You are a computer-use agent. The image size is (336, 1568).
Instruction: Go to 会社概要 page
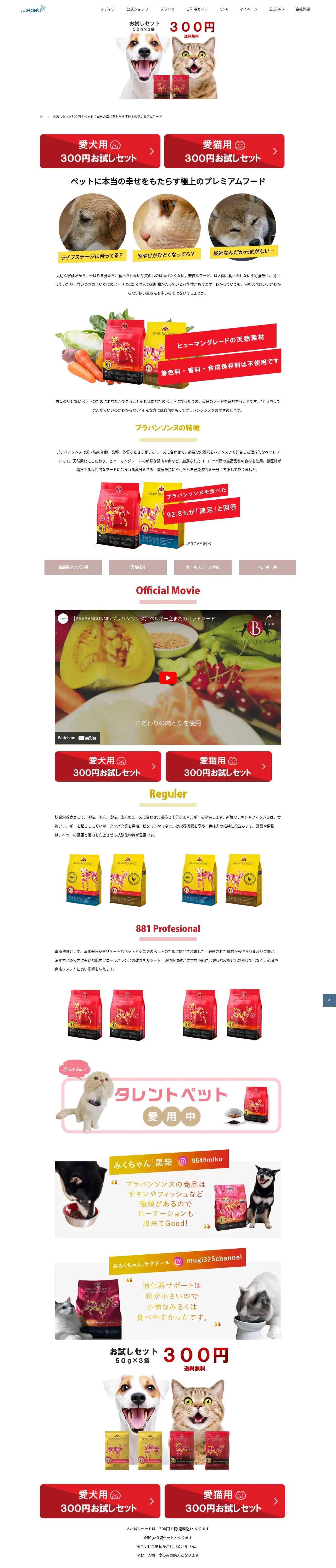(303, 9)
